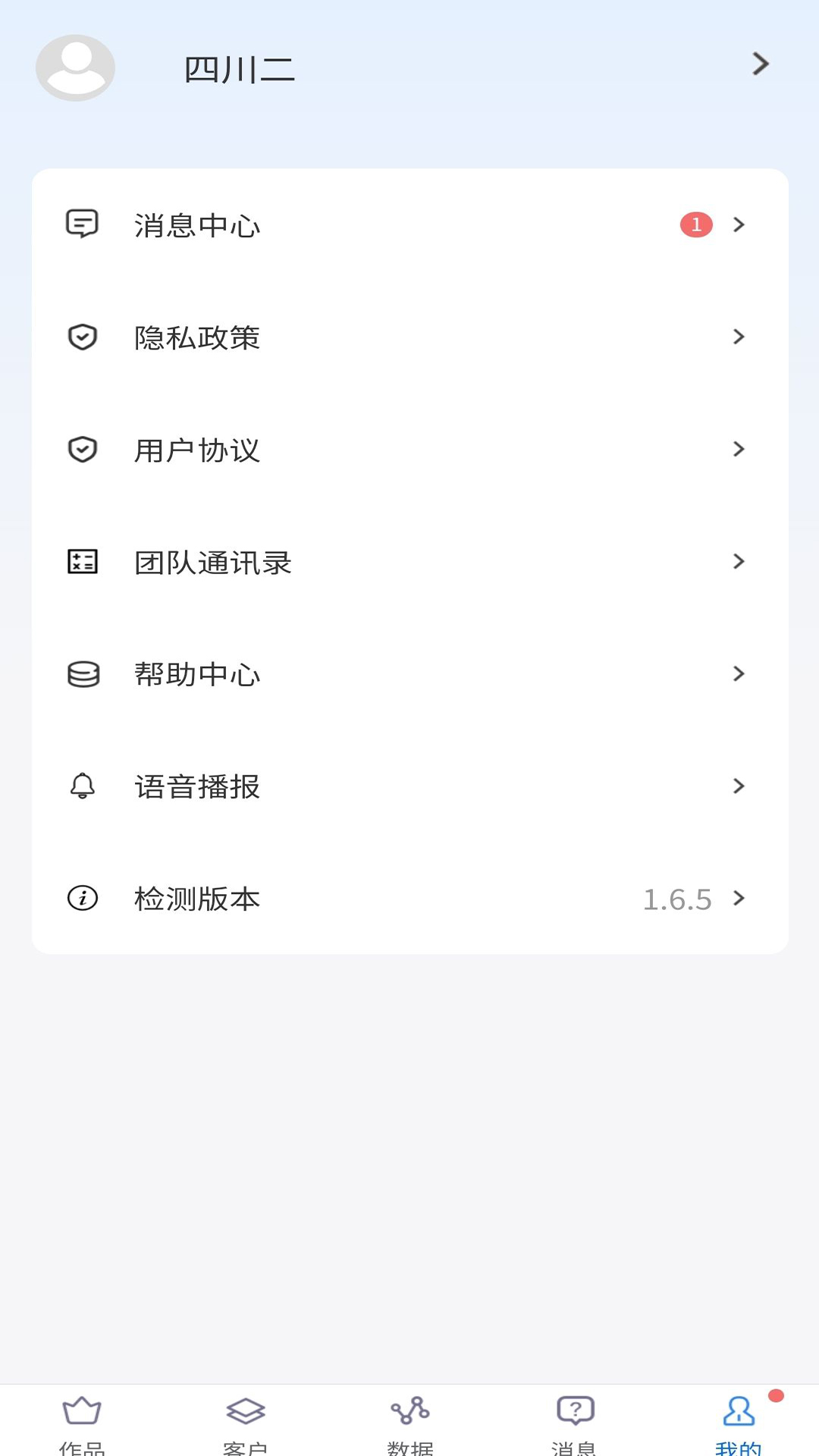Open 团队通讯录 team contacts
This screenshot has height=1456, width=819.
point(409,561)
